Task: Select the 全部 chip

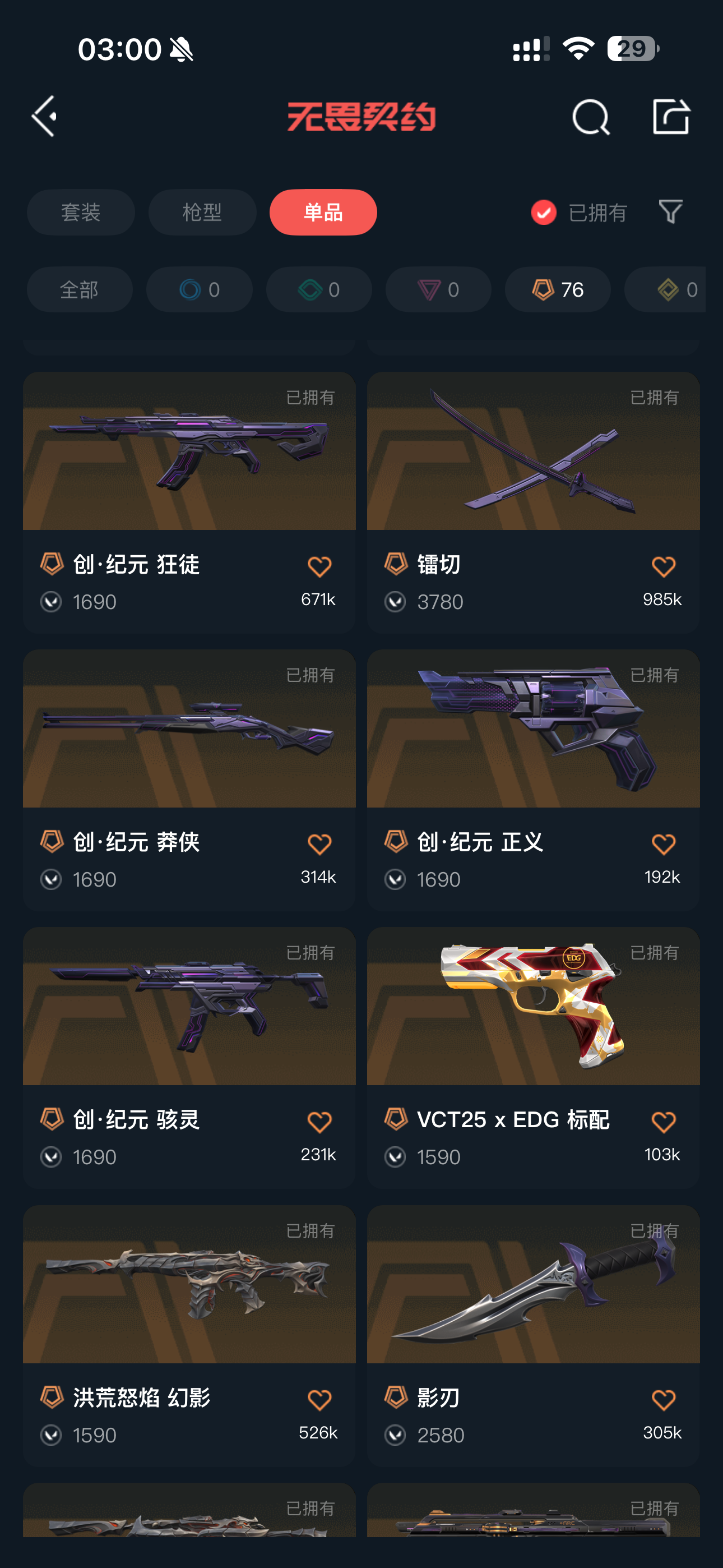Action: tap(79, 290)
